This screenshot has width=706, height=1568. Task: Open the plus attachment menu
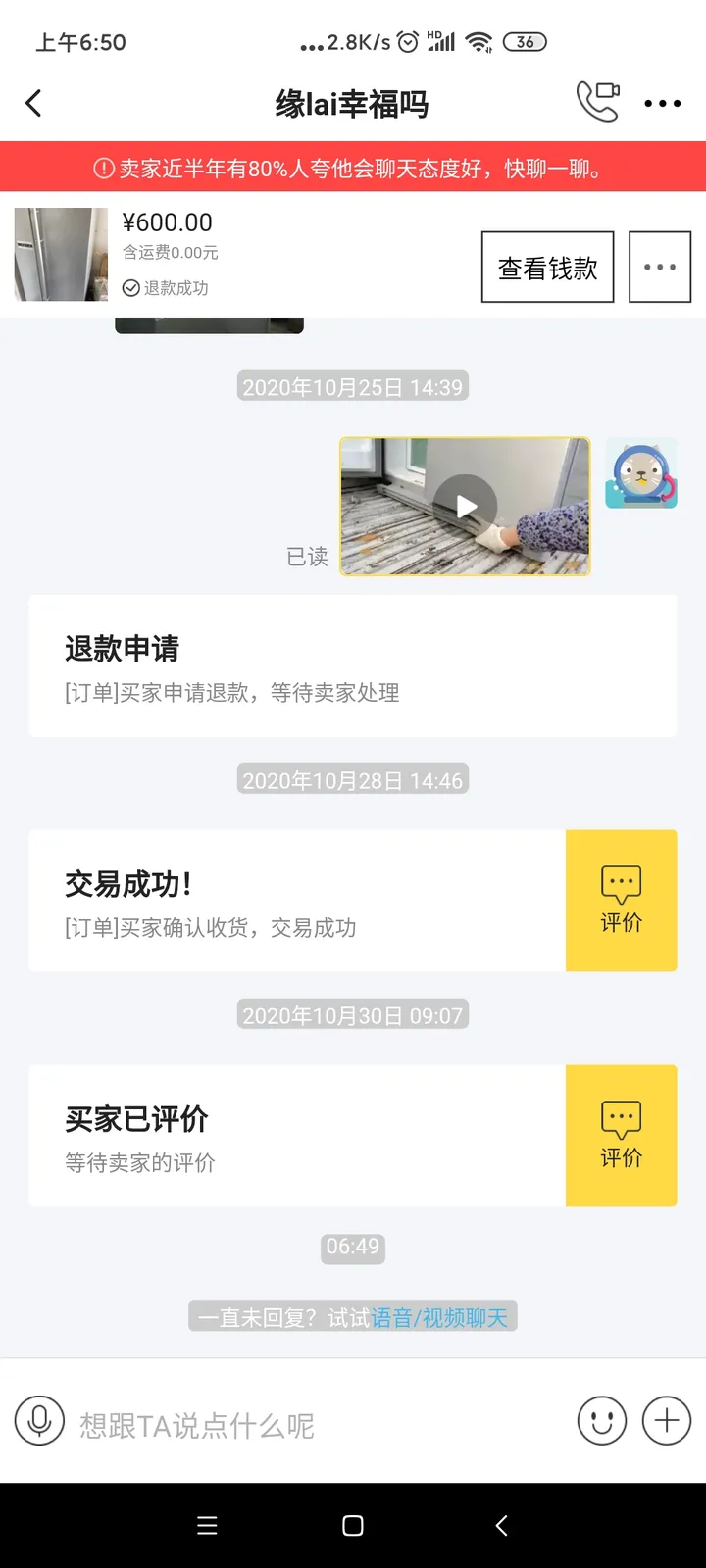coord(666,1420)
